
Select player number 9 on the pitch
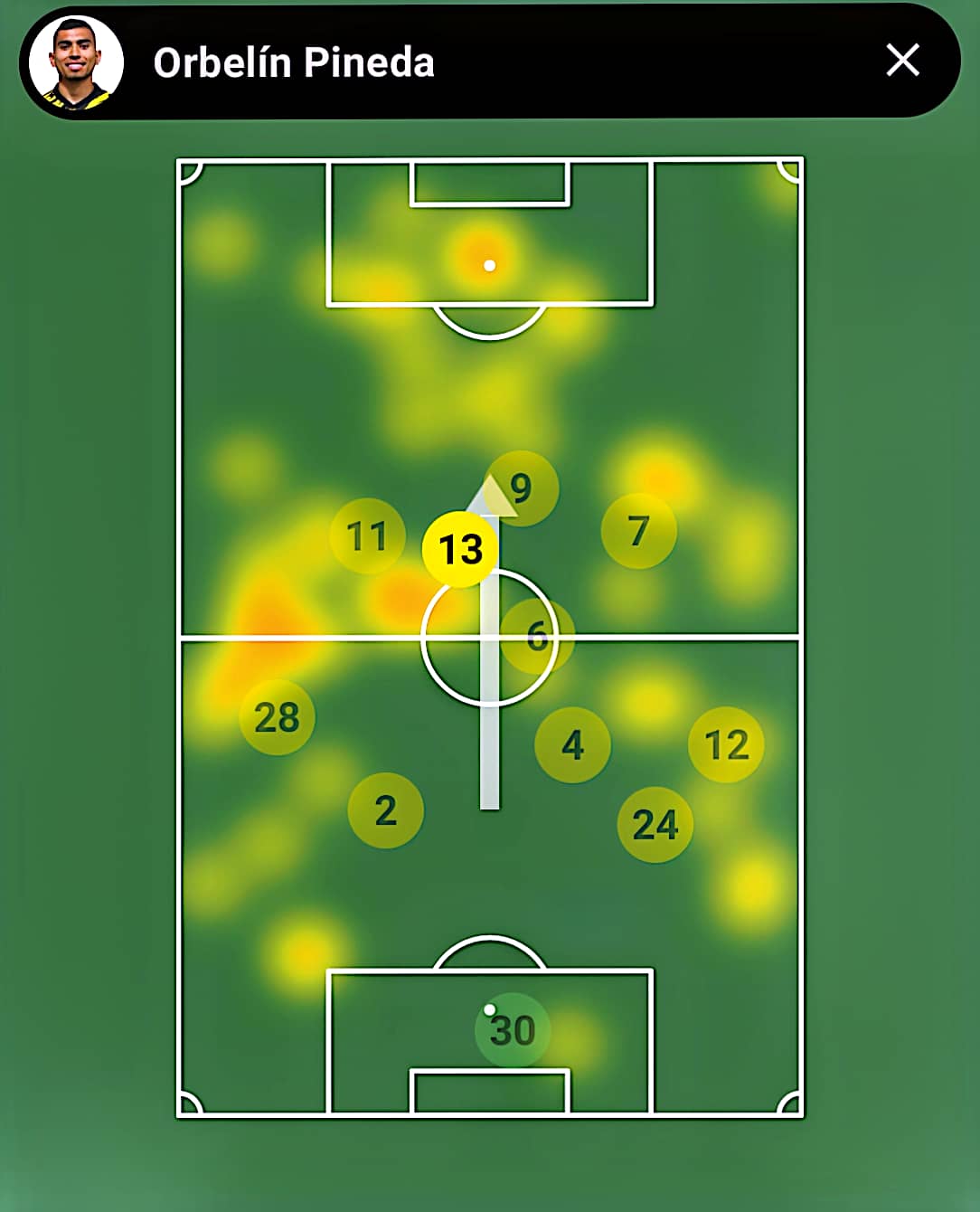pyautogui.click(x=522, y=488)
